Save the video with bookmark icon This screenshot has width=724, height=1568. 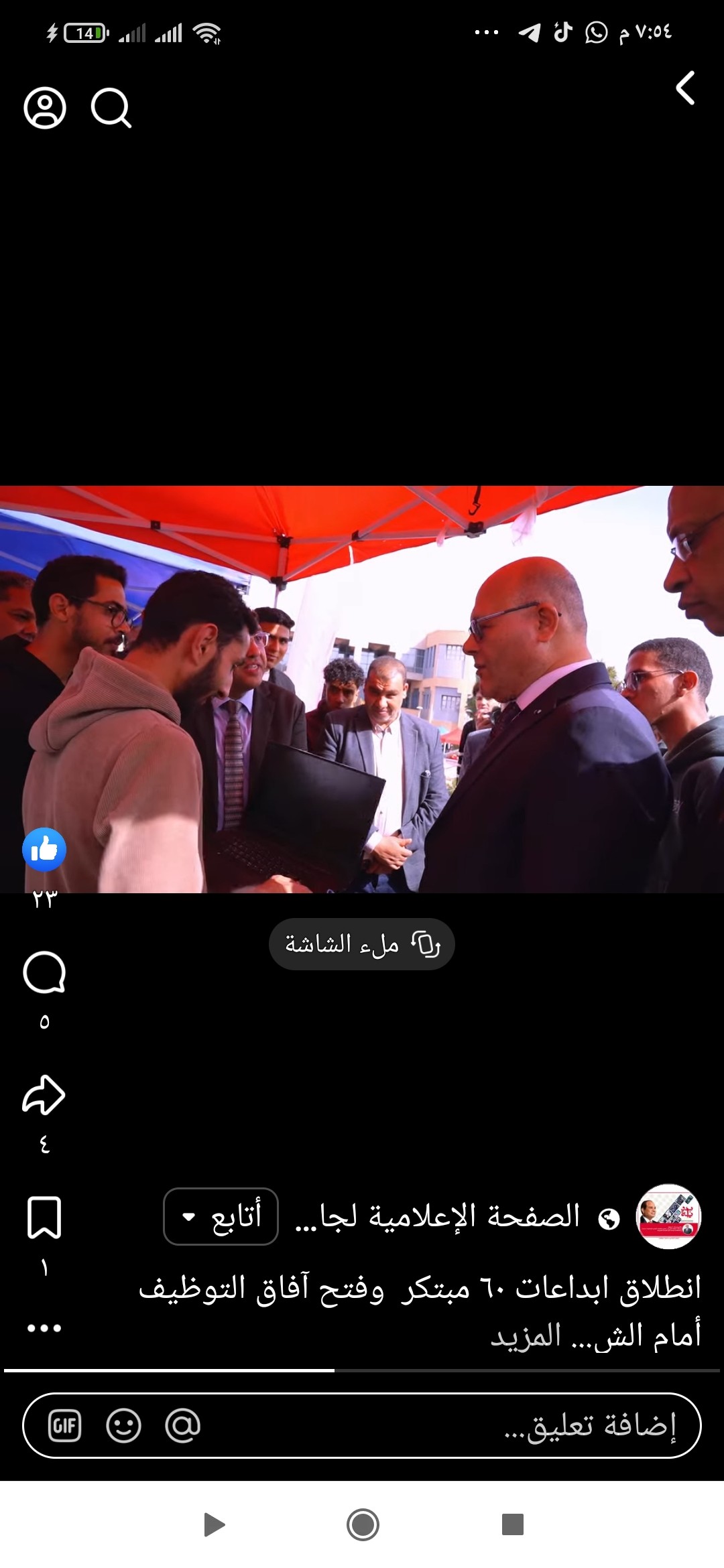44,1218
